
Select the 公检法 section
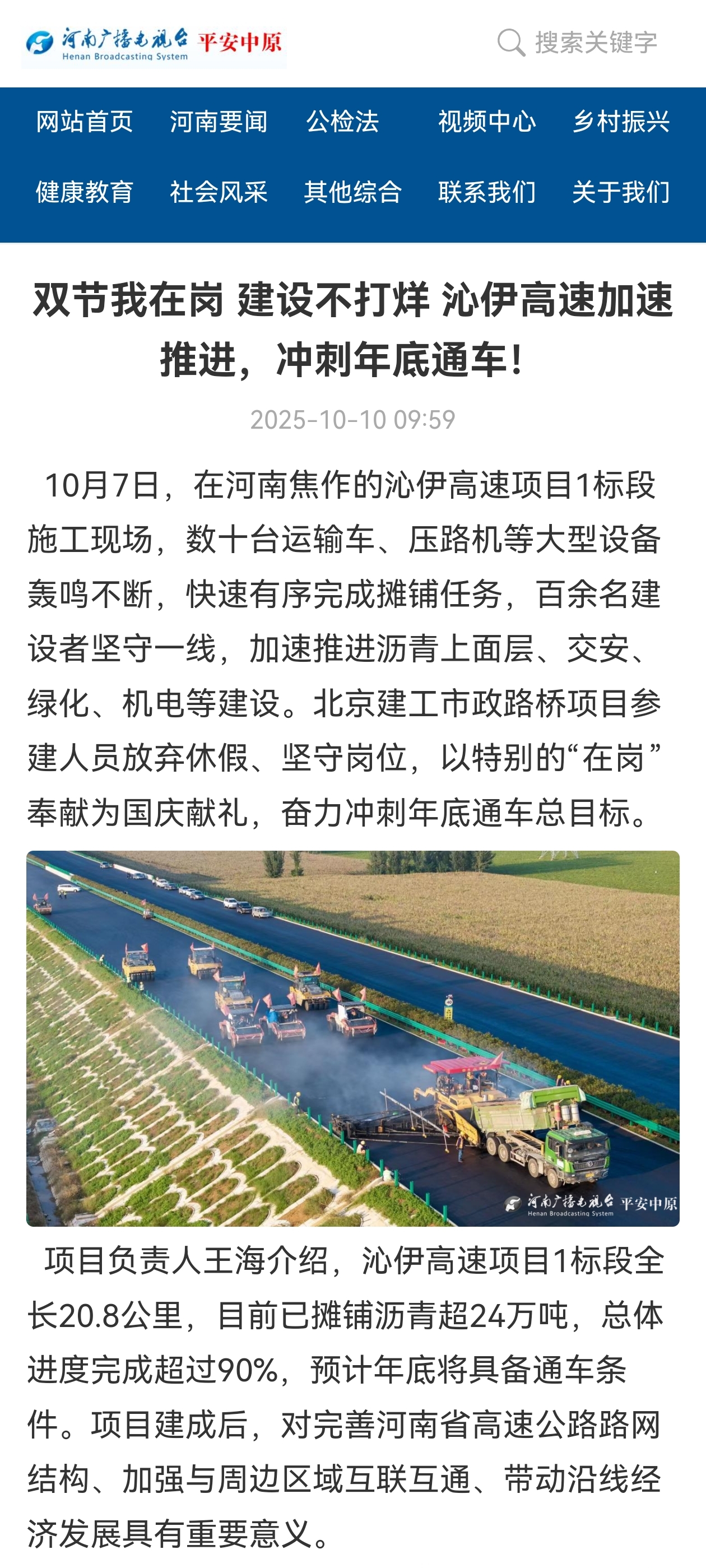(x=342, y=122)
